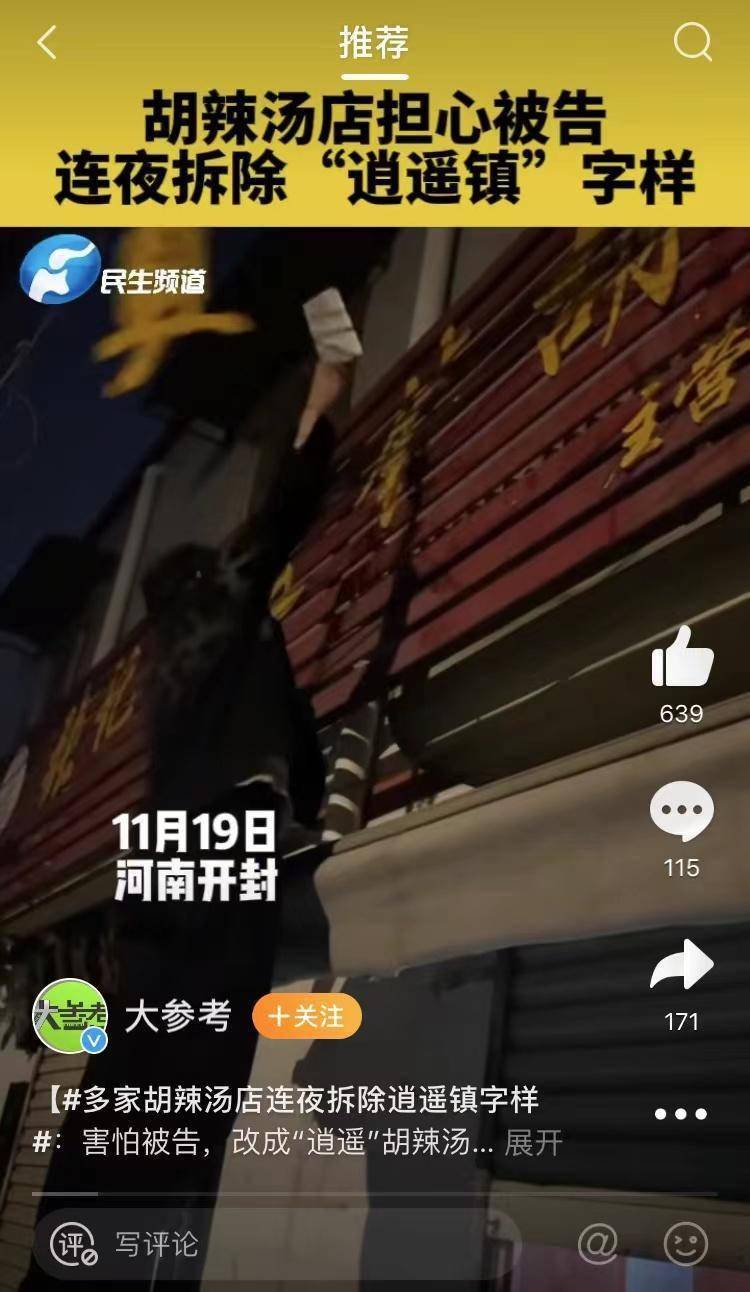Open the comments bubble icon
The image size is (750, 1292).
pos(682,811)
